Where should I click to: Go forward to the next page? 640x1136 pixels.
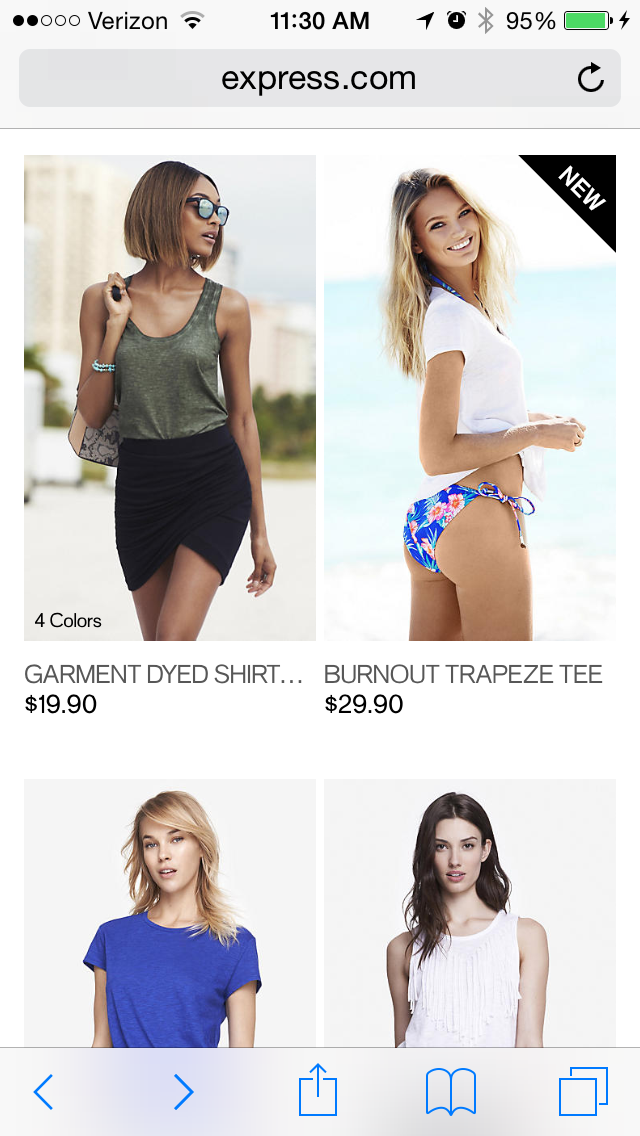(x=183, y=1092)
